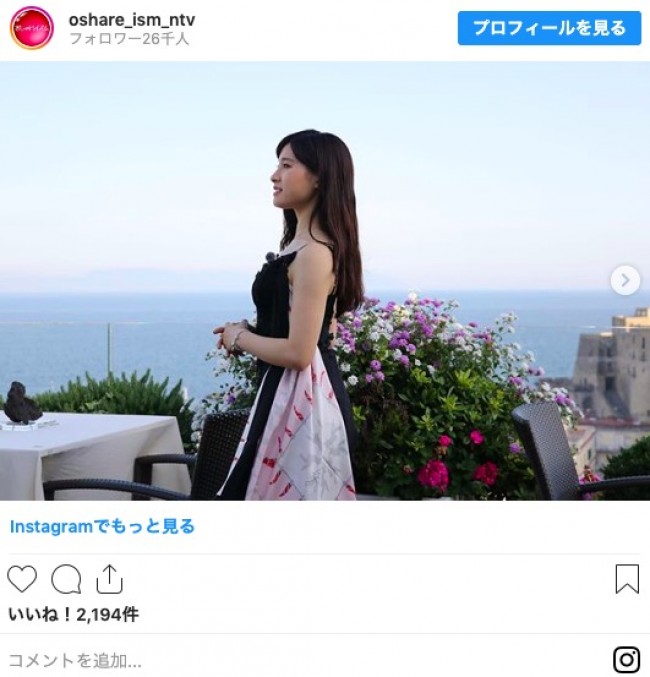Open the oshare_ism_ntv username link

[x=131, y=19]
